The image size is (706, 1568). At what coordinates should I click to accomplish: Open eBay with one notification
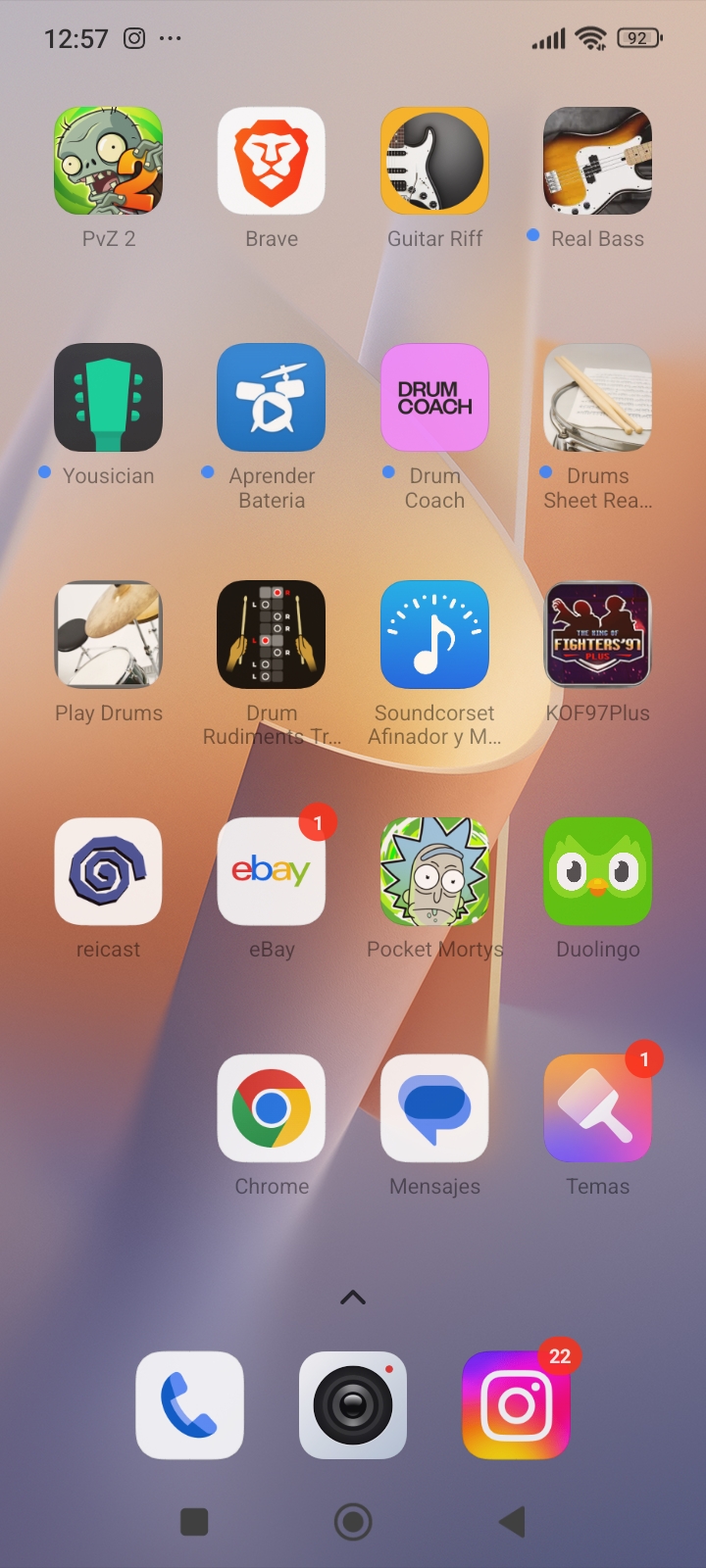tap(272, 871)
